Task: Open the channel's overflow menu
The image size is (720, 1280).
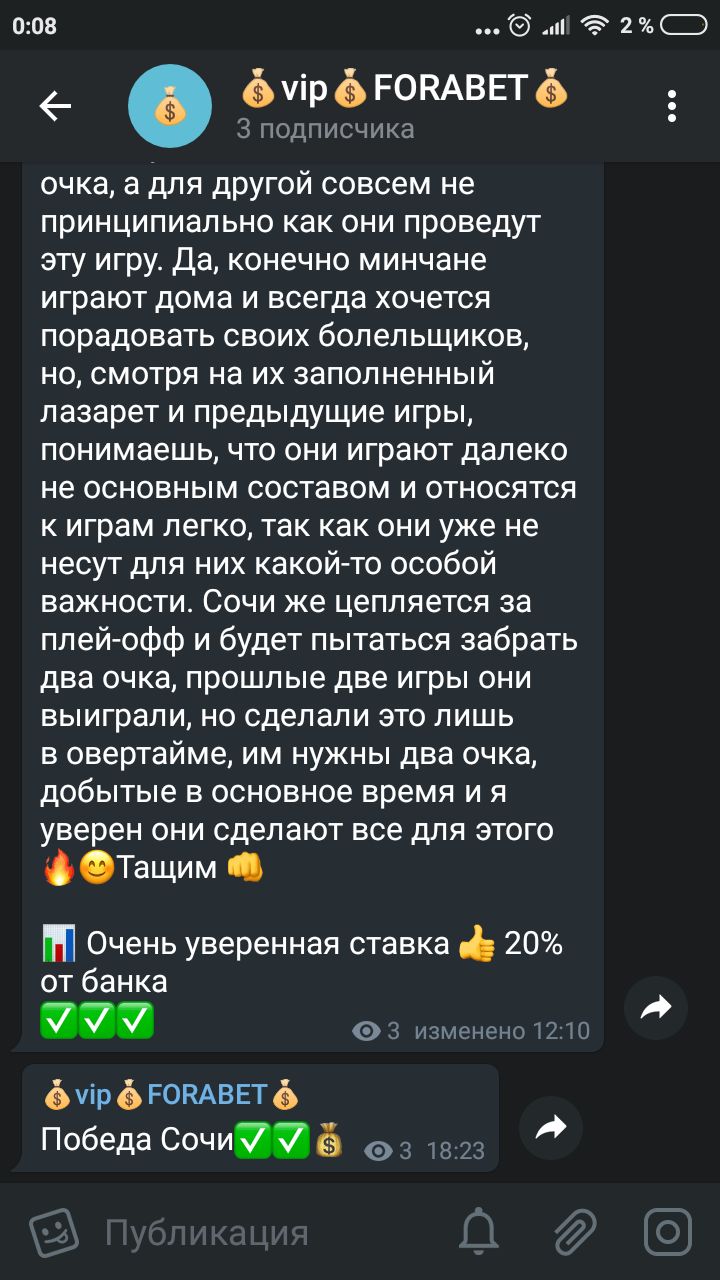Action: point(672,106)
